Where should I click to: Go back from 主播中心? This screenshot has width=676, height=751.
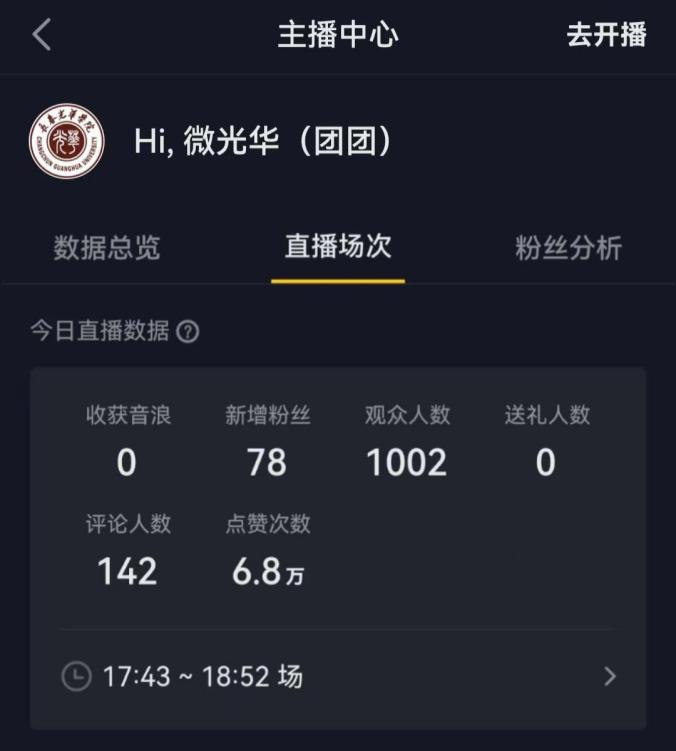pos(41,36)
